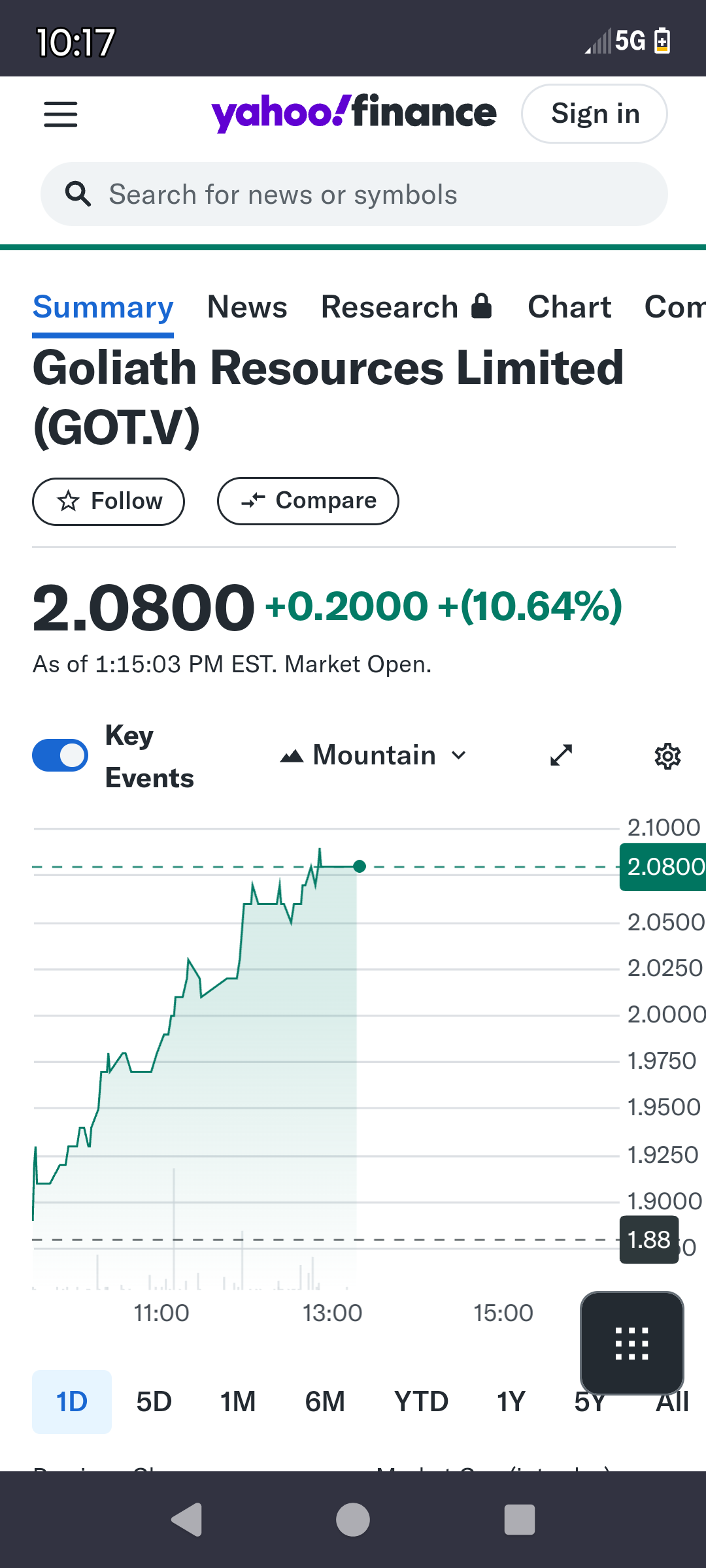View the 1Y chart range
This screenshot has height=1568, width=706.
pyautogui.click(x=511, y=1402)
